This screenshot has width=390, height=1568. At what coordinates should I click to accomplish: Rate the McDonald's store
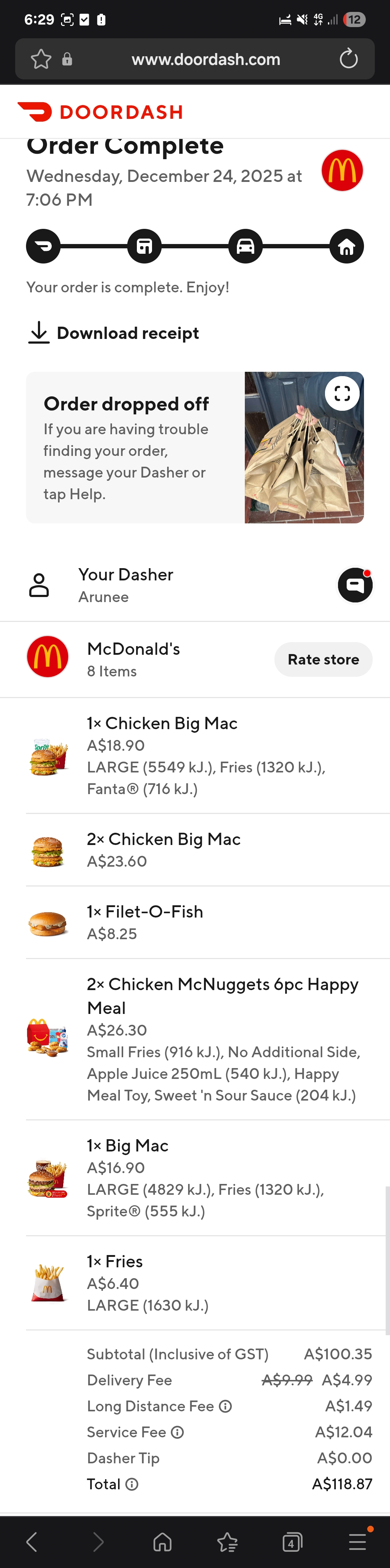click(323, 659)
